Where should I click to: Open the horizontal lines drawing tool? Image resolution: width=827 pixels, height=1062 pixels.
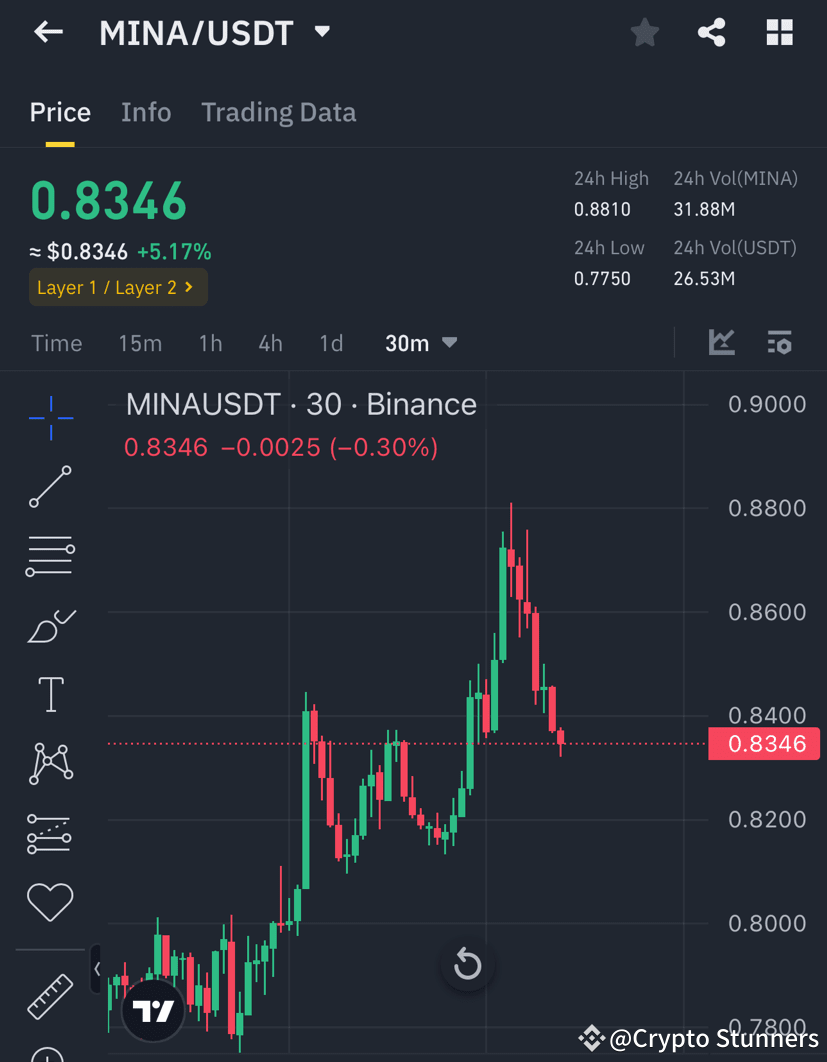(50, 556)
